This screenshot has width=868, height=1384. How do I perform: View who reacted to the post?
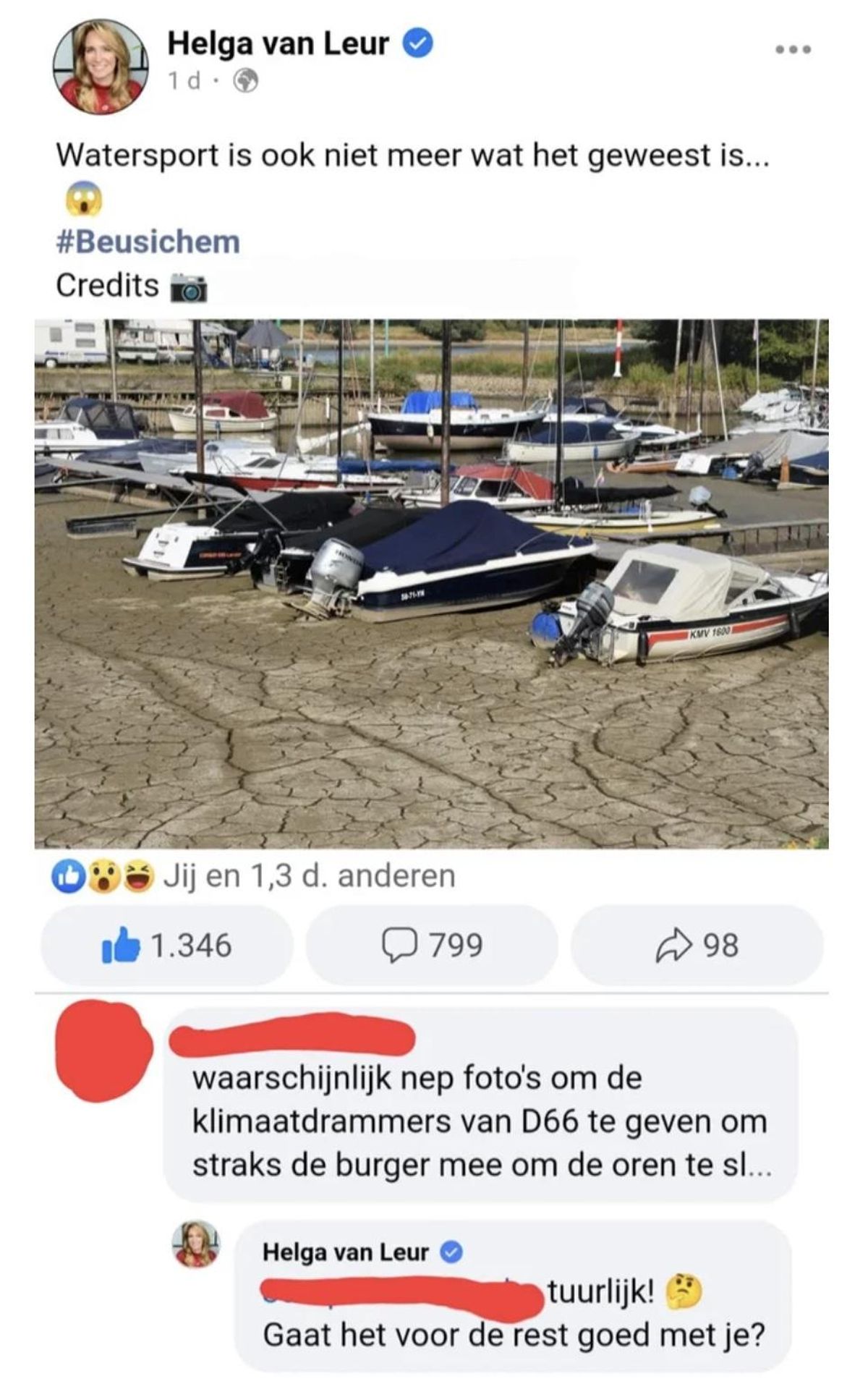coord(253,876)
